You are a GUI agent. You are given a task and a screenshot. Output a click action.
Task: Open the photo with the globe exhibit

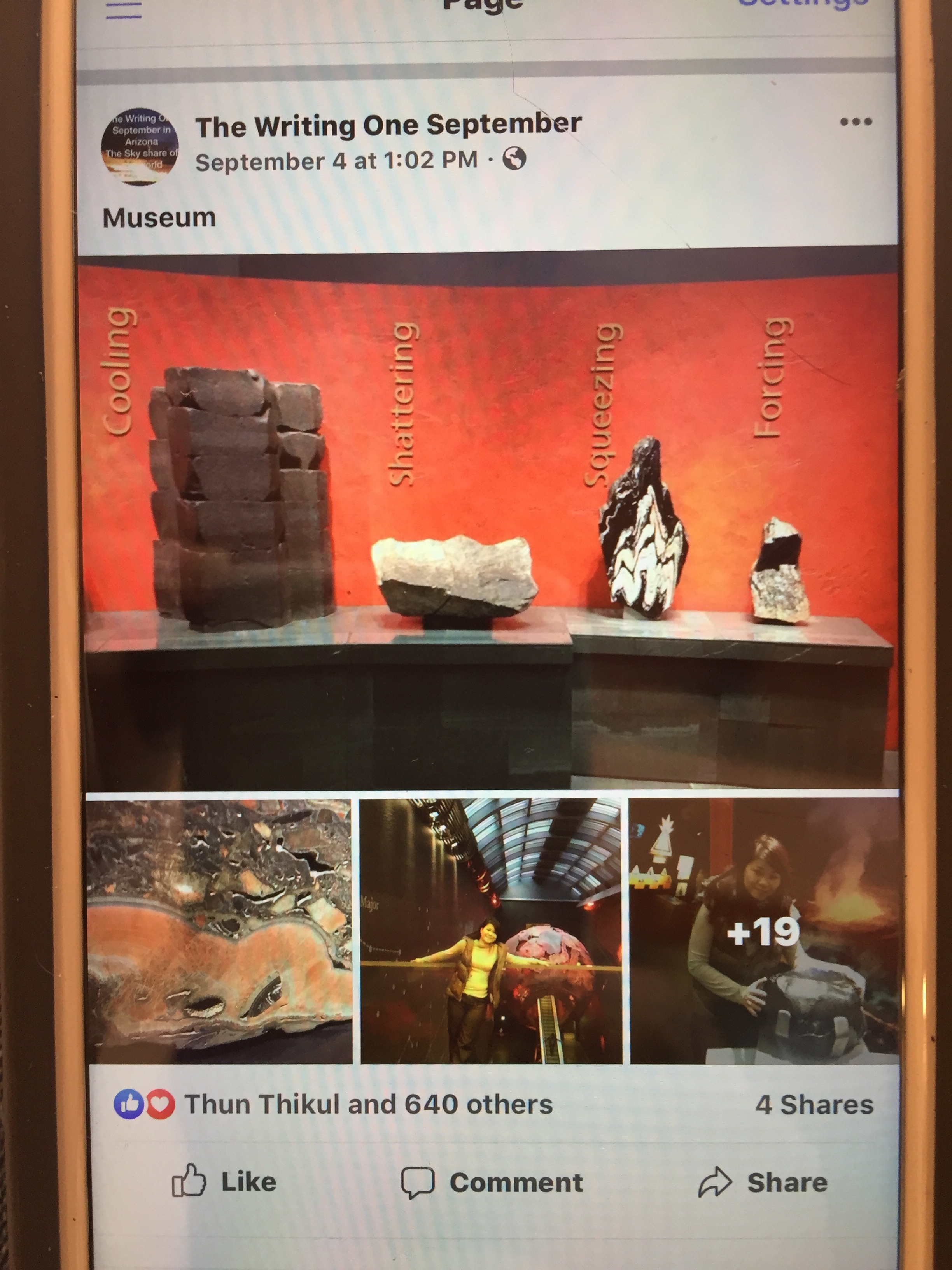click(491, 930)
